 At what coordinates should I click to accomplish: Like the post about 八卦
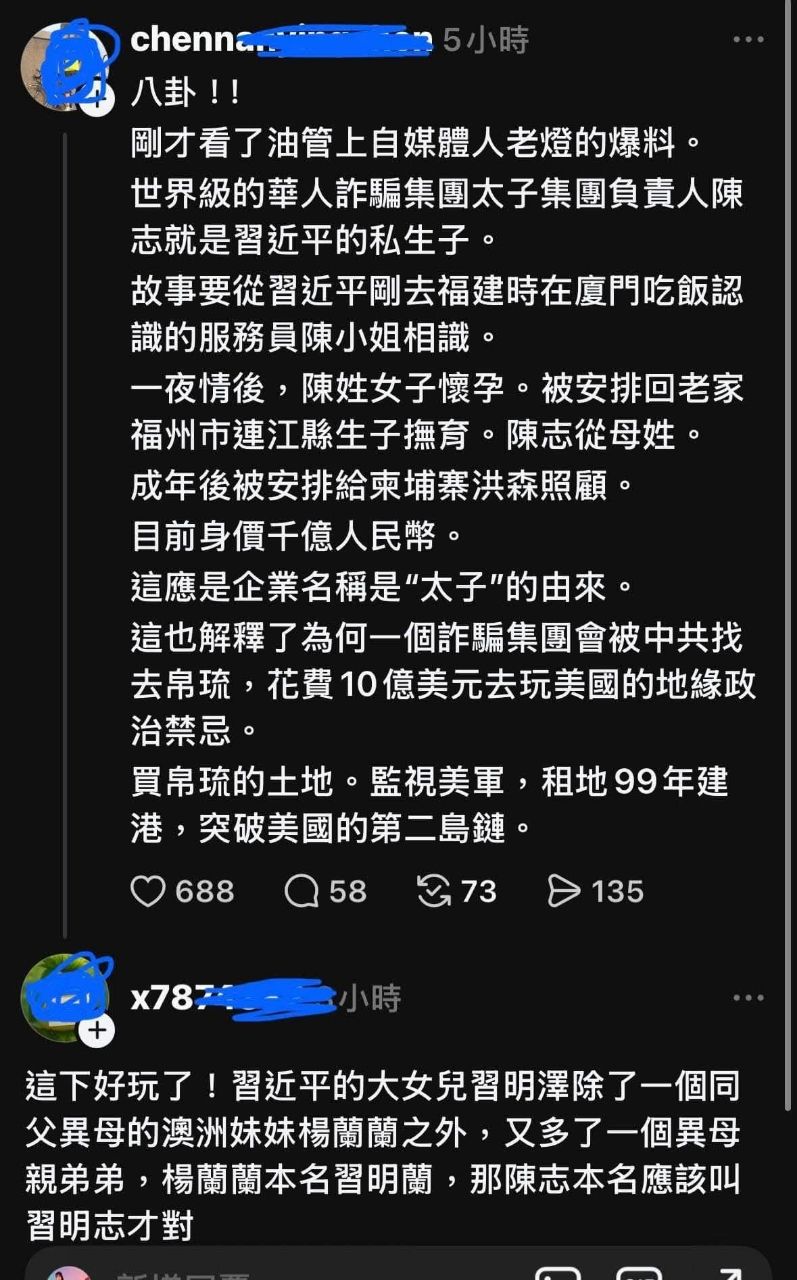[148, 891]
